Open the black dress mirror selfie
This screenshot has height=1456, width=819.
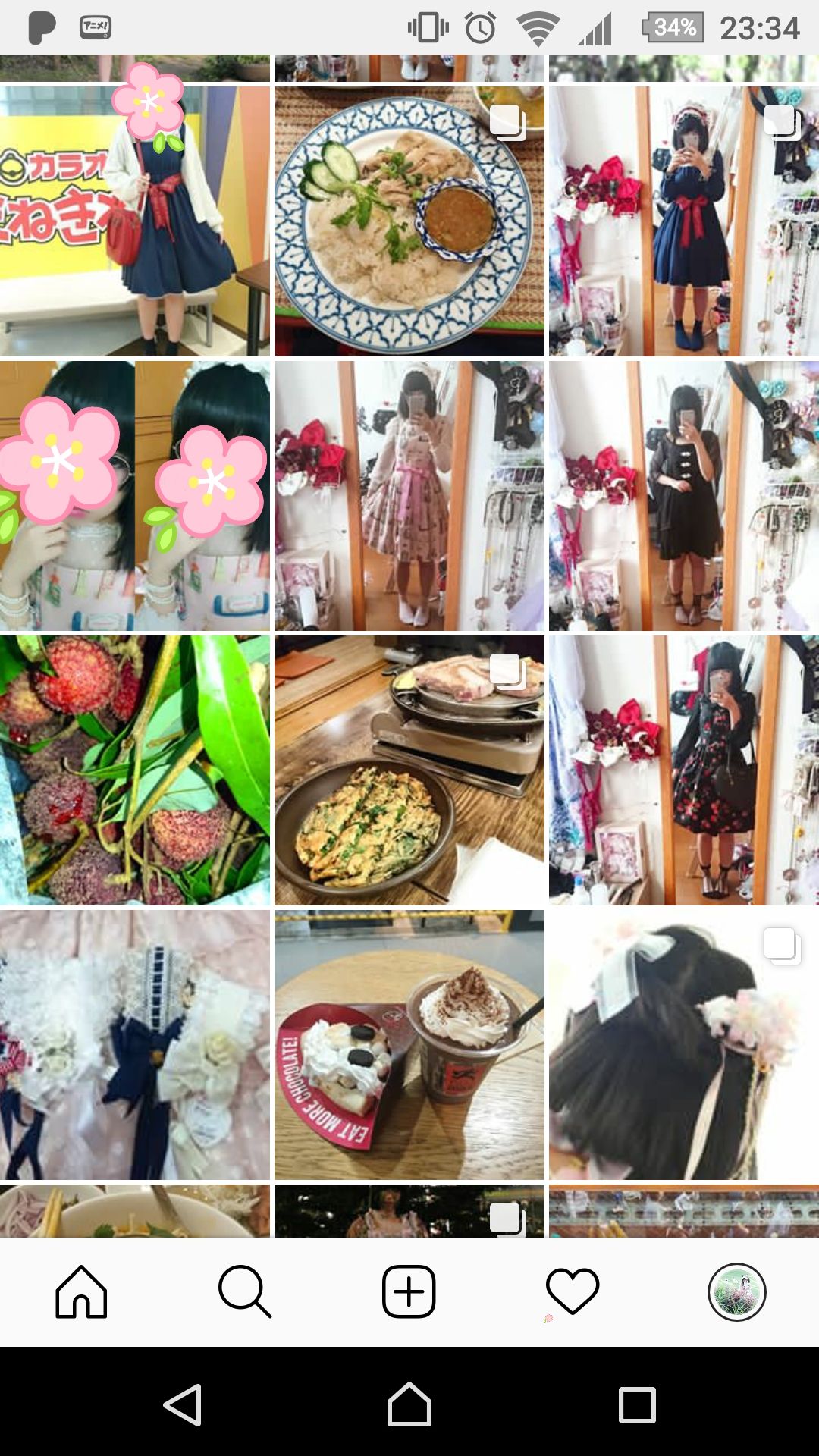683,496
